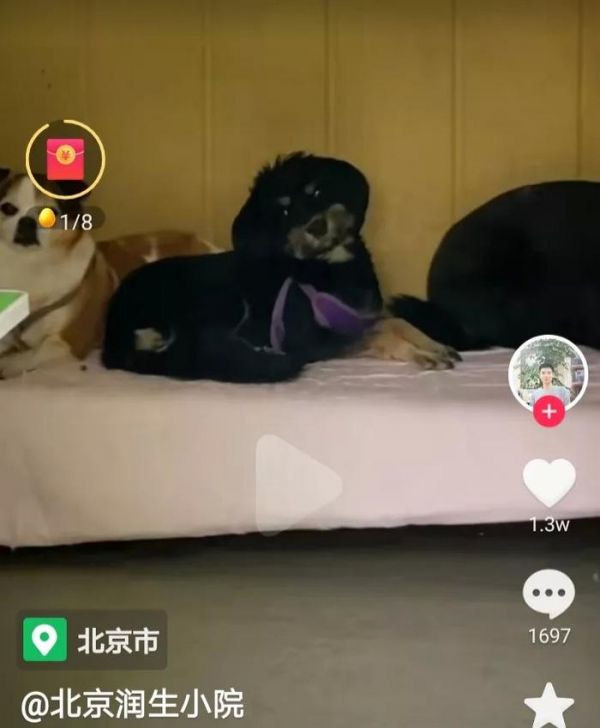Open the creator's profile avatar
The width and height of the screenshot is (600, 728).
coord(547,373)
